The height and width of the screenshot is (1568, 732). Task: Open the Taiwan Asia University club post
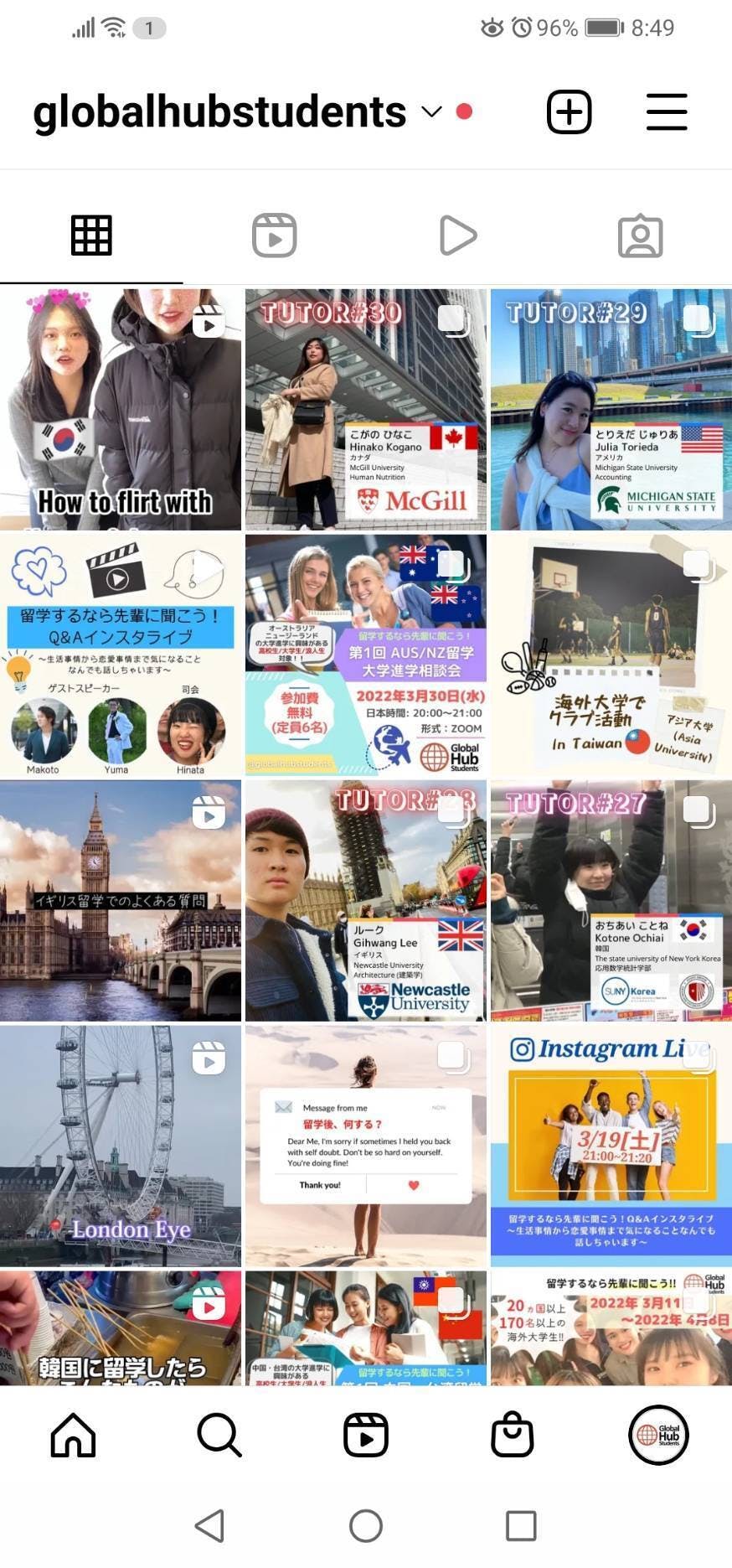point(611,655)
